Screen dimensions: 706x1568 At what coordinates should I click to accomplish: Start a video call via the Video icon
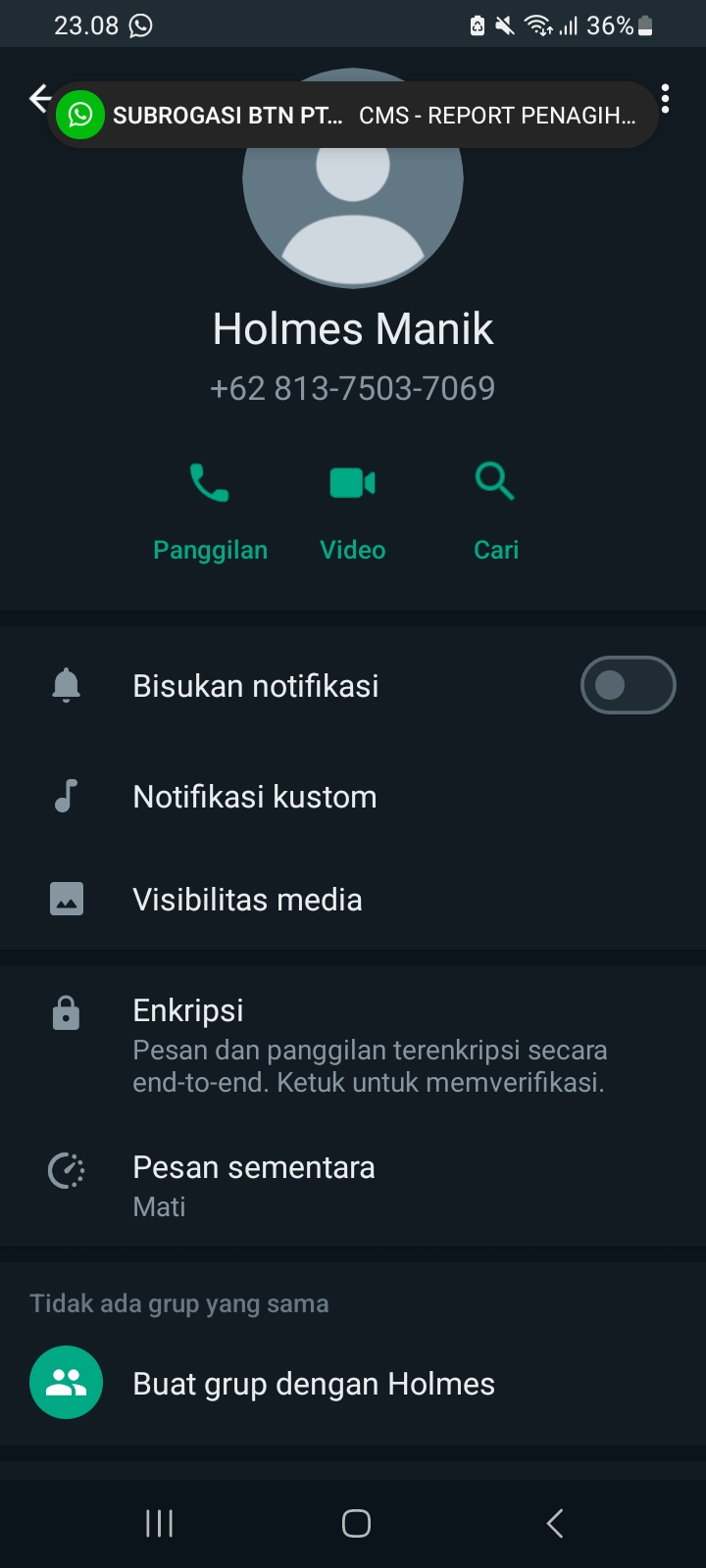352,482
